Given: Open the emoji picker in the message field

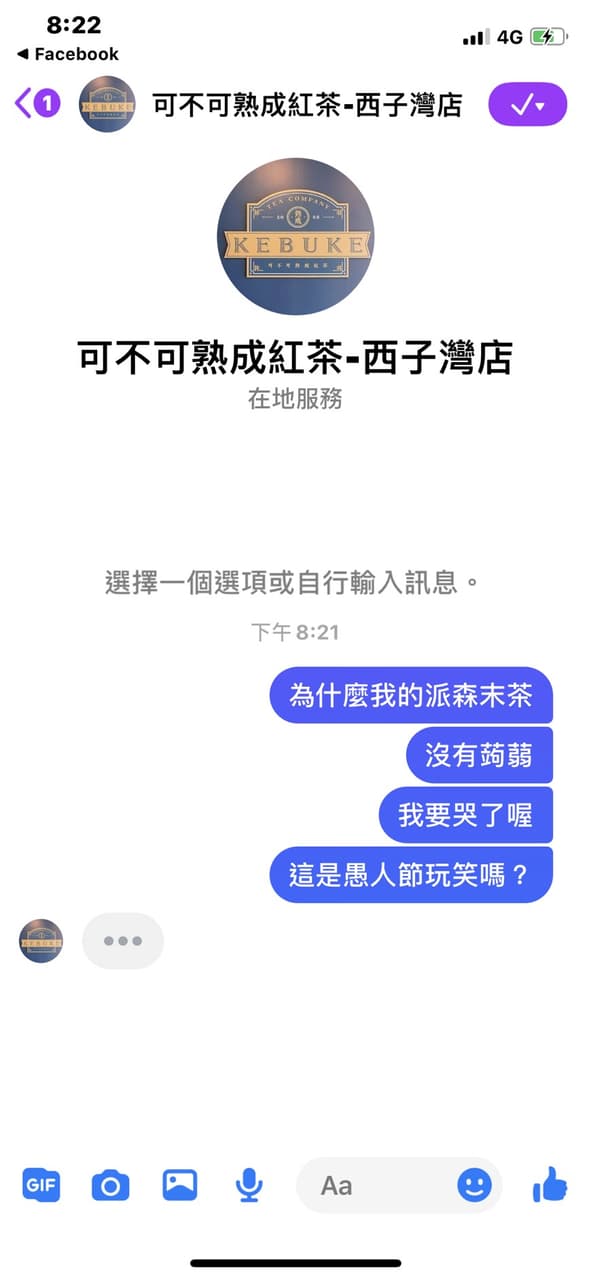Looking at the screenshot, I should click(x=474, y=1186).
